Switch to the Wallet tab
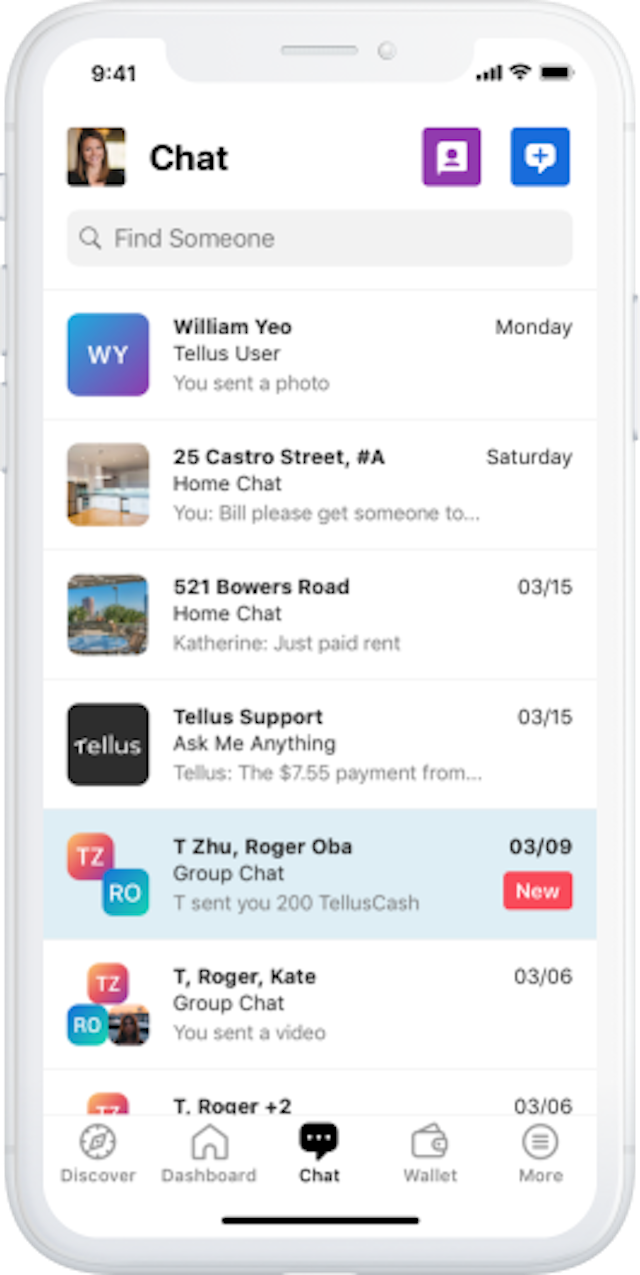 click(430, 1153)
